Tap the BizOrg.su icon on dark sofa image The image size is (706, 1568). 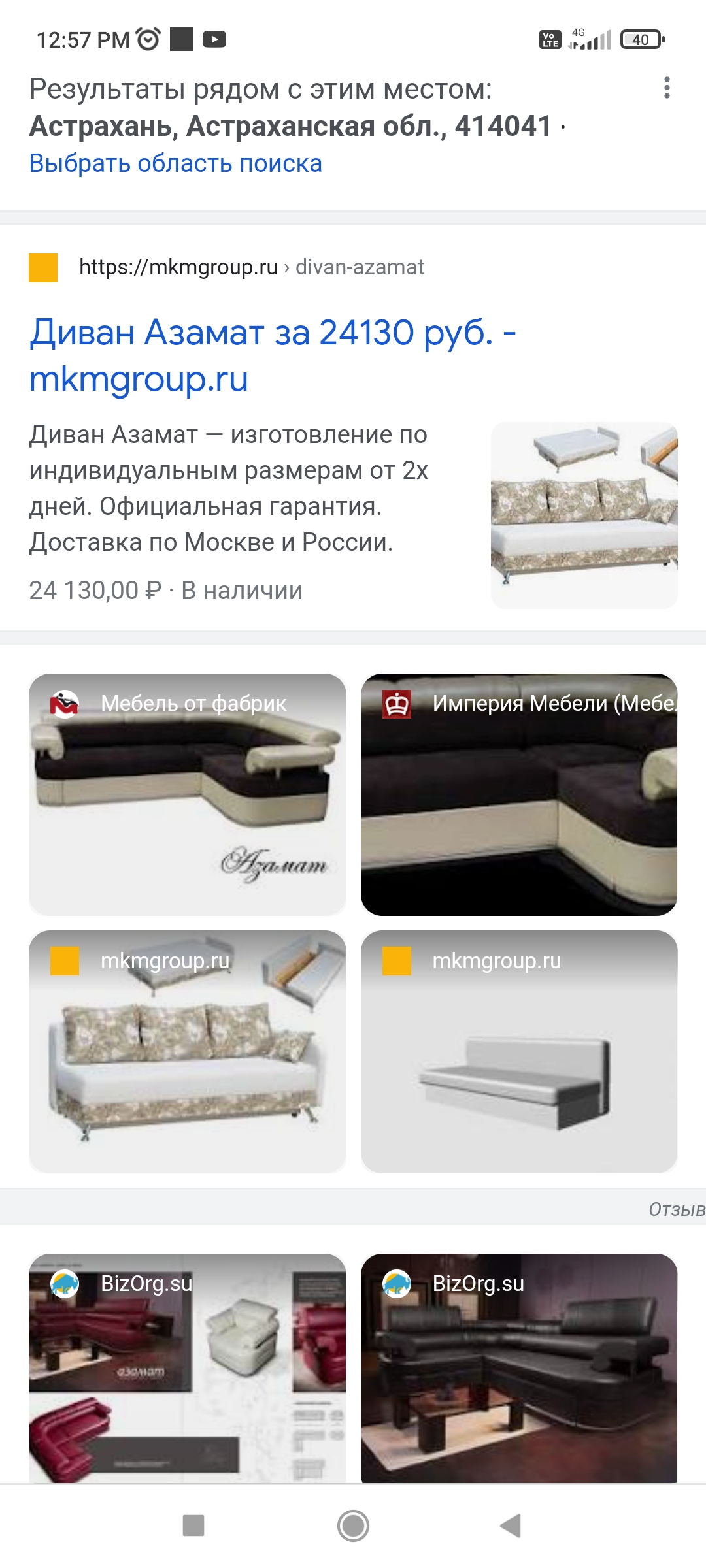pos(395,1283)
